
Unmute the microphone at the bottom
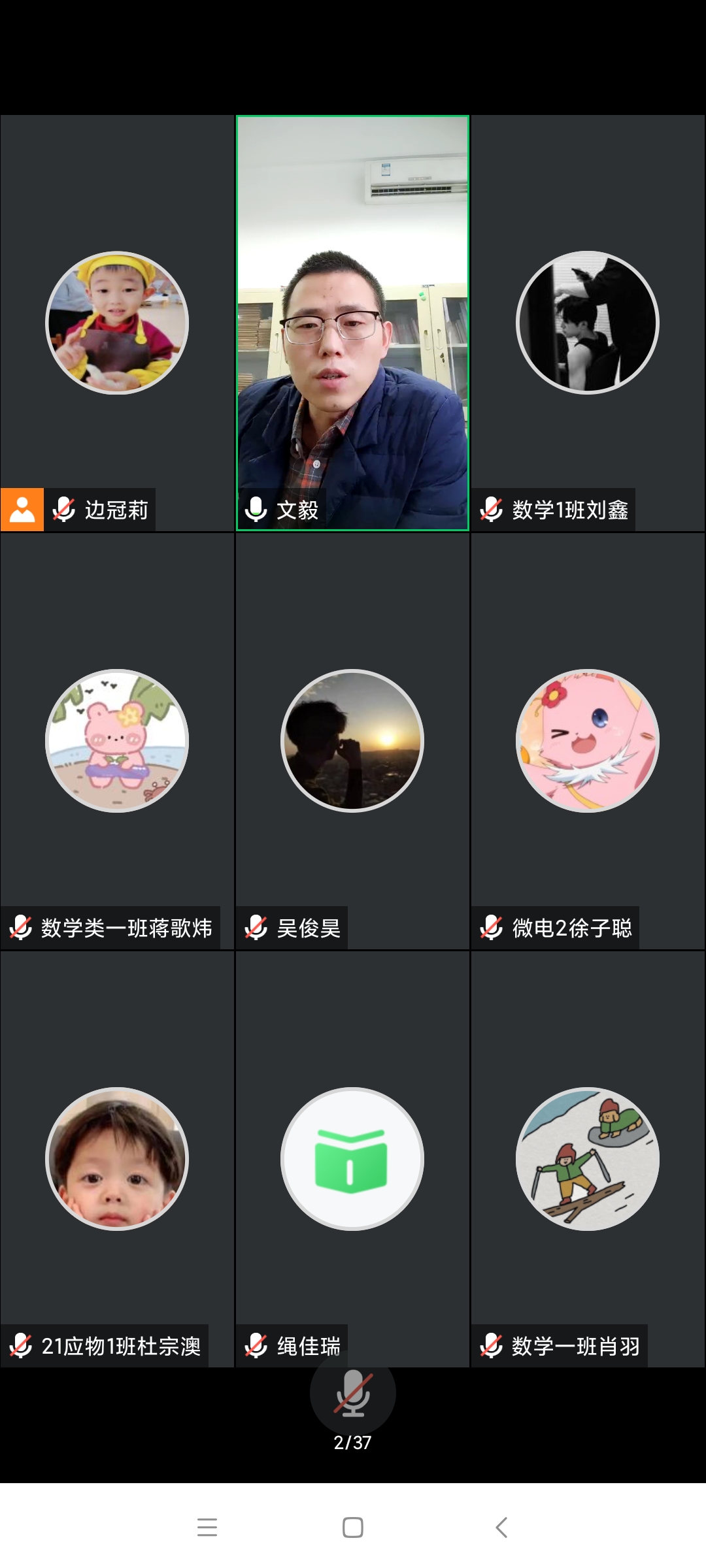tap(353, 1394)
